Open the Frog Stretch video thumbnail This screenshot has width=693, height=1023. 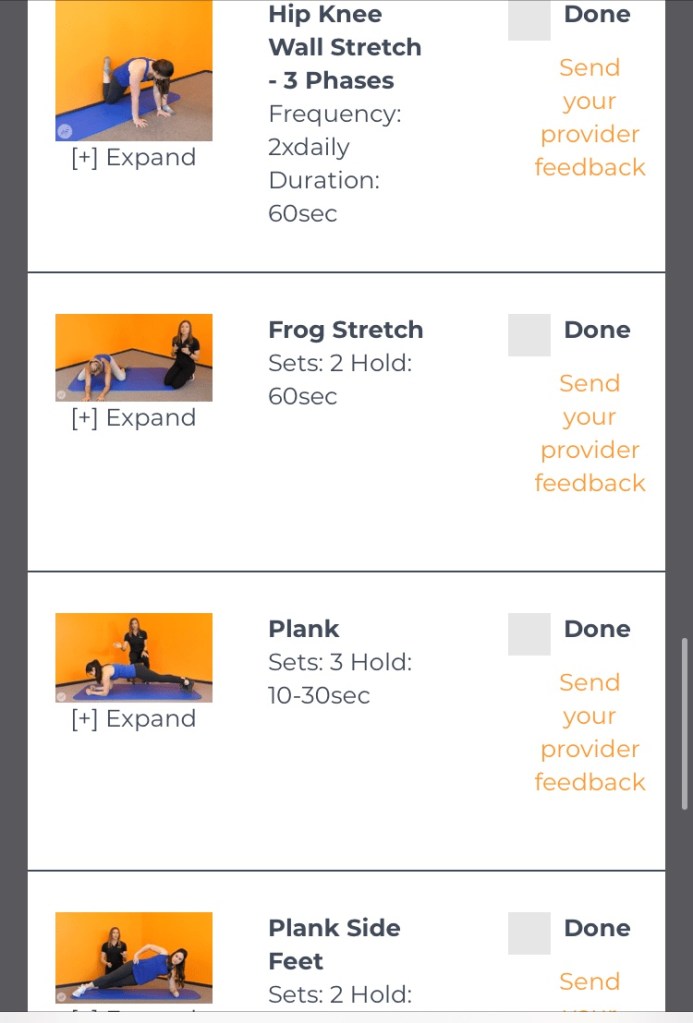tap(133, 357)
